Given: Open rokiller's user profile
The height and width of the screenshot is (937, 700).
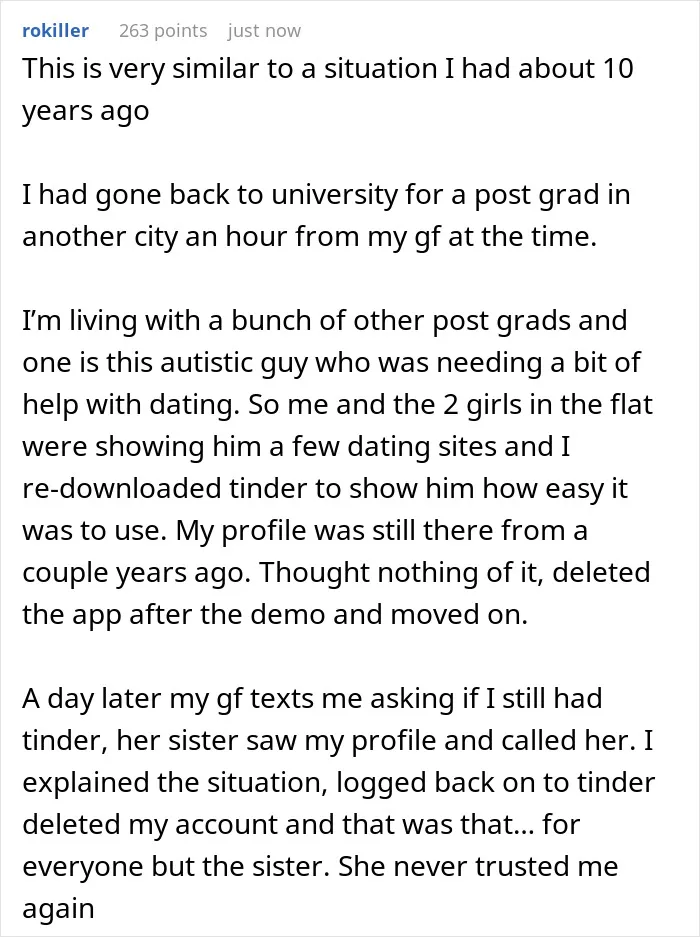Looking at the screenshot, I should click(x=56, y=30).
